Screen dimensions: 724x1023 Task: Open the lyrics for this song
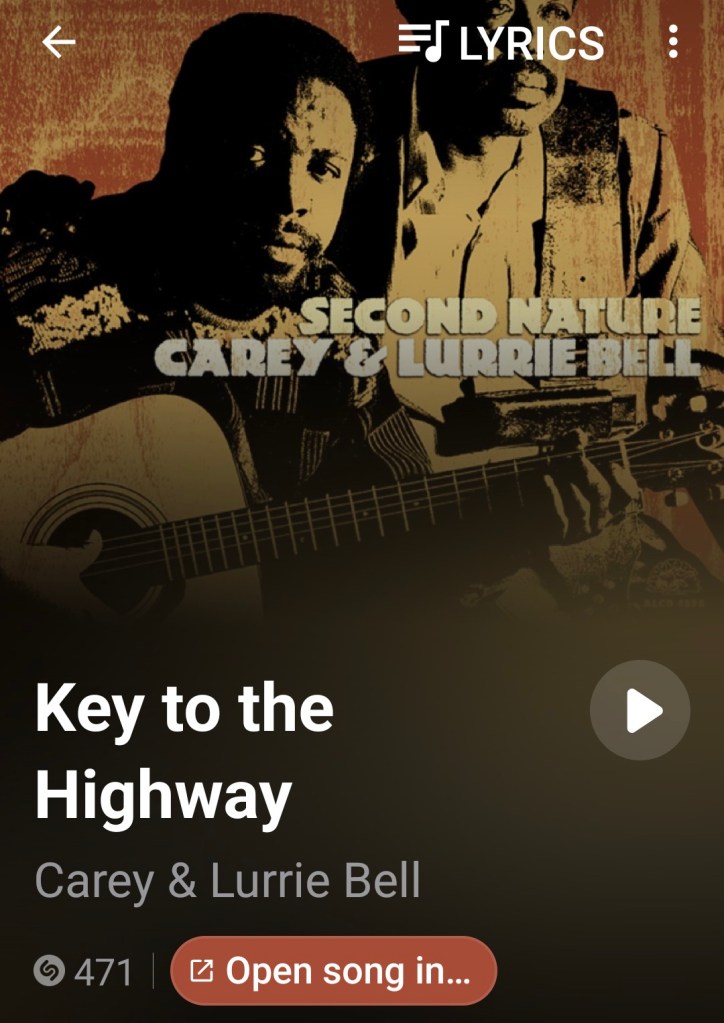click(x=502, y=42)
